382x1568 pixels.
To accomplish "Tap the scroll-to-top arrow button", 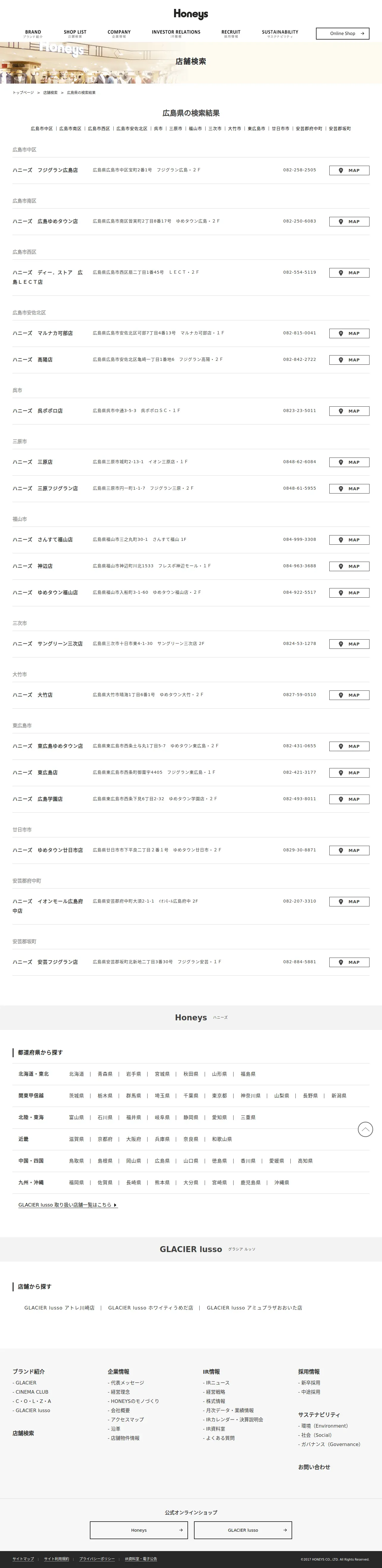I will (365, 1129).
